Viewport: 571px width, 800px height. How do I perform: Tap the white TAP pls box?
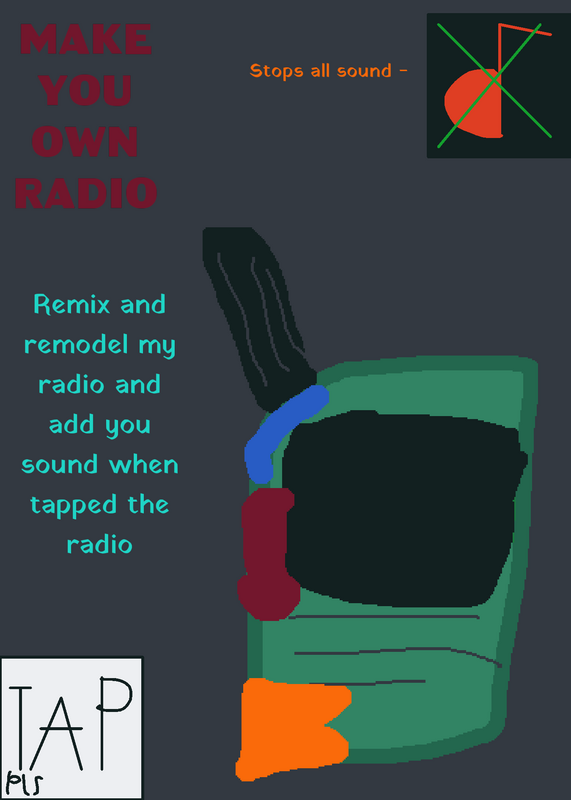(71, 728)
